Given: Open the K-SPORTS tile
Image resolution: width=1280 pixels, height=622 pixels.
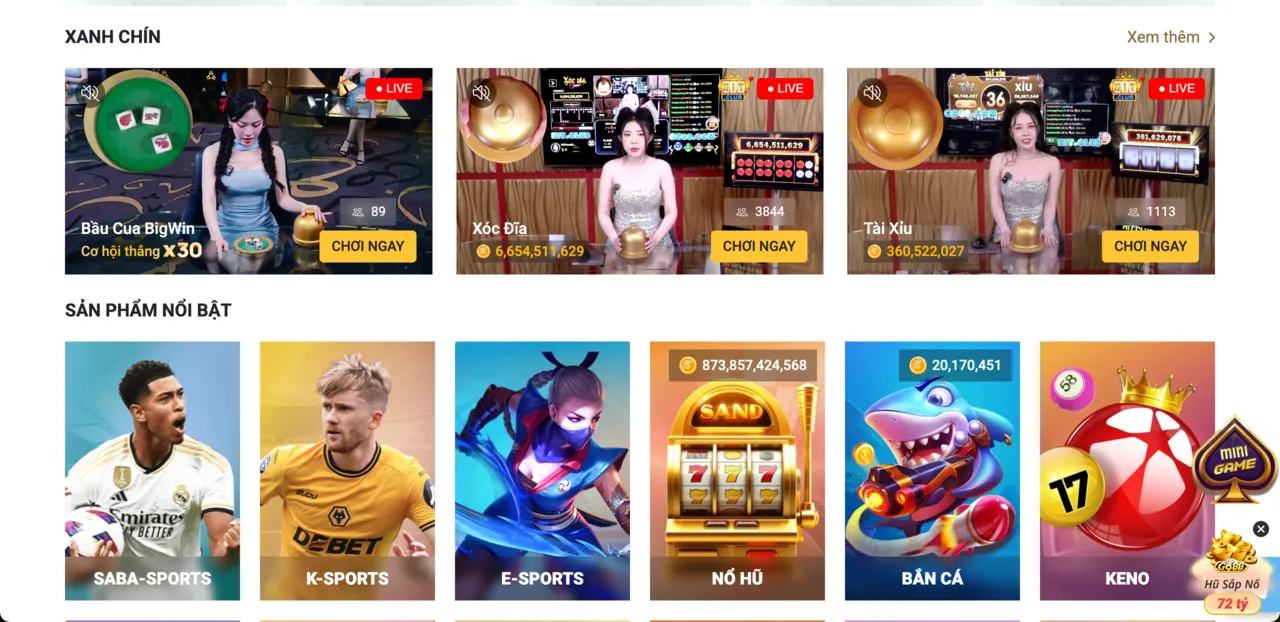Looking at the screenshot, I should point(347,471).
